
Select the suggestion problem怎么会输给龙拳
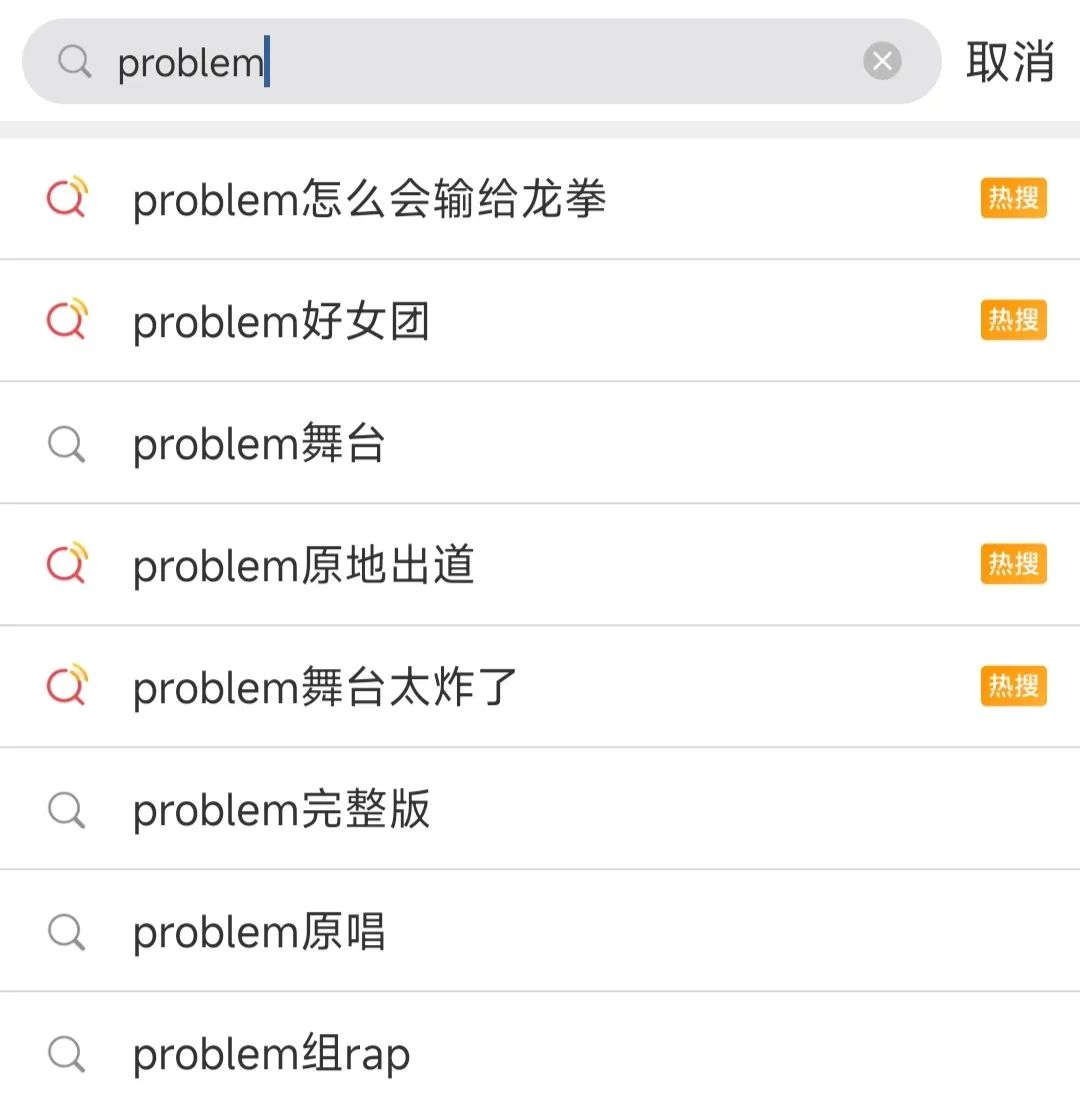click(370, 197)
